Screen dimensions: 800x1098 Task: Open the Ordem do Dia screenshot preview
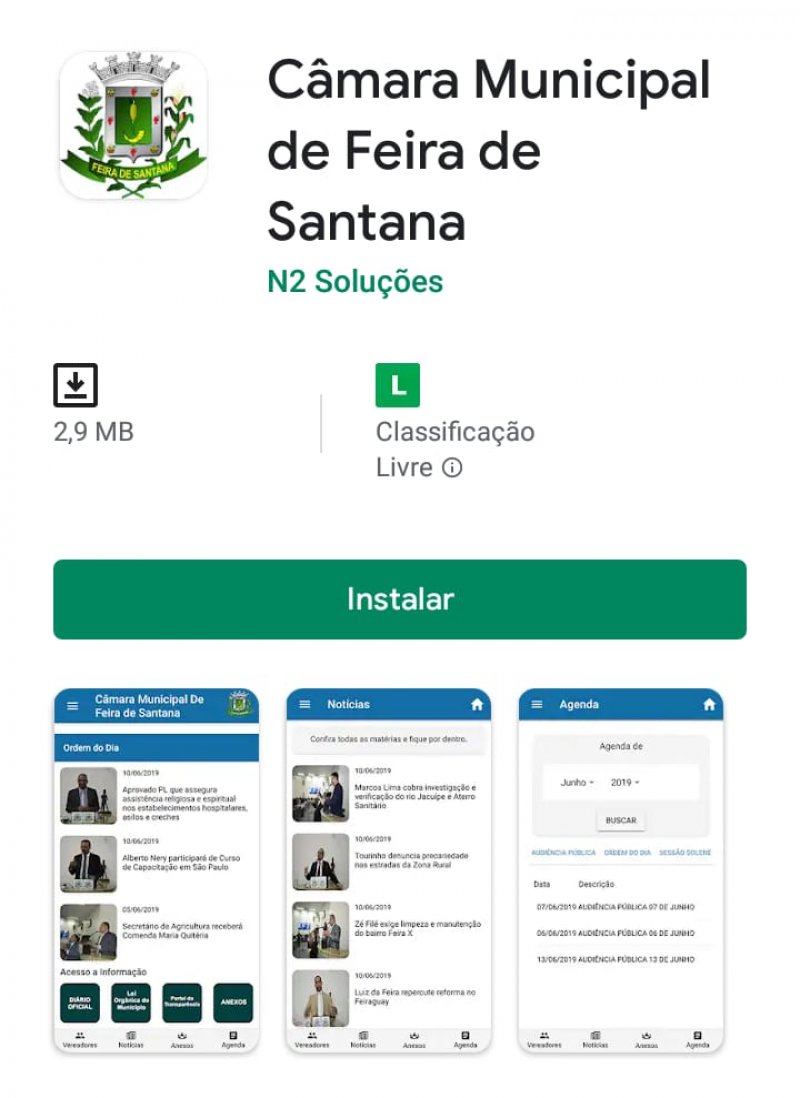click(156, 870)
